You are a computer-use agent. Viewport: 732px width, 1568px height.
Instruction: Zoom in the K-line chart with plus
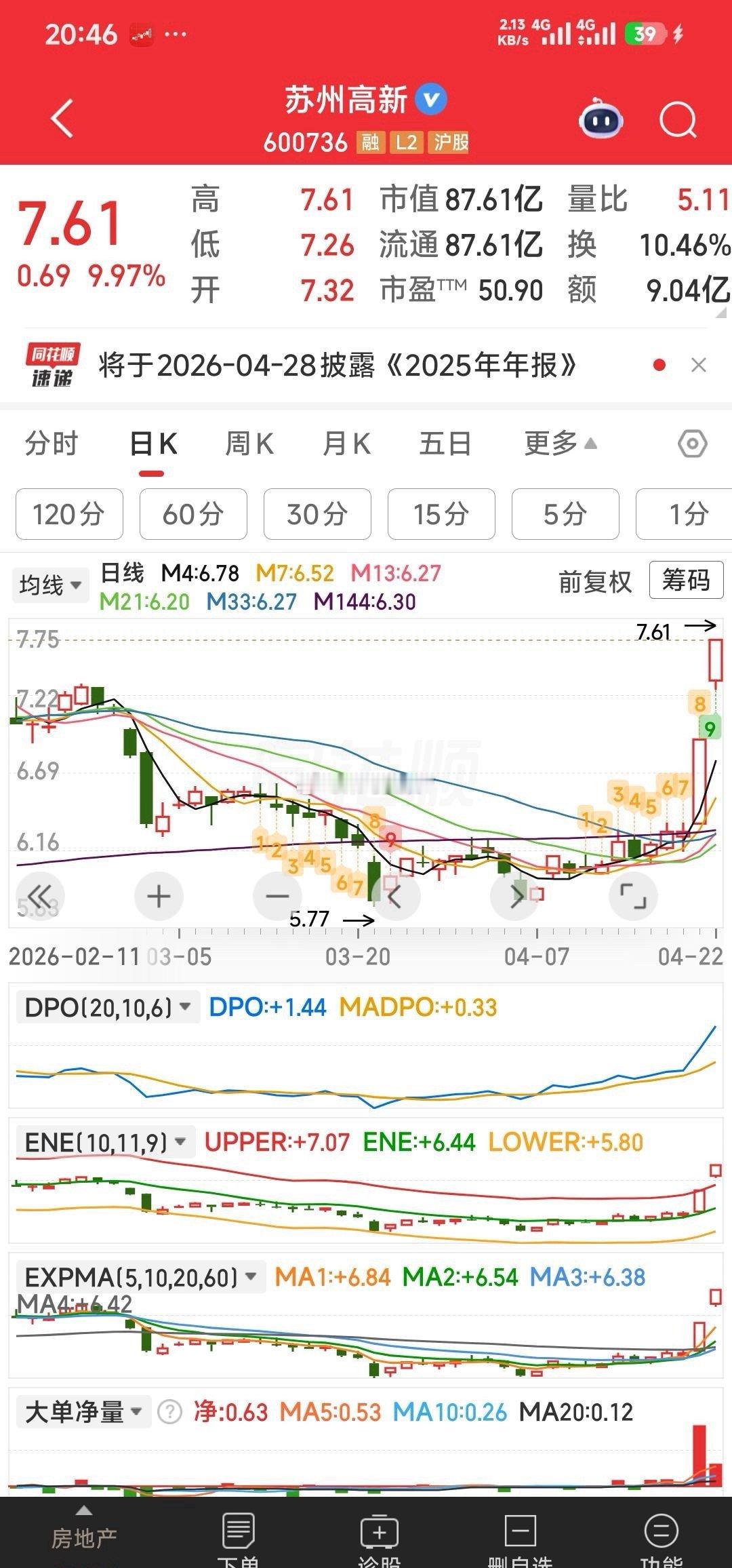[159, 897]
